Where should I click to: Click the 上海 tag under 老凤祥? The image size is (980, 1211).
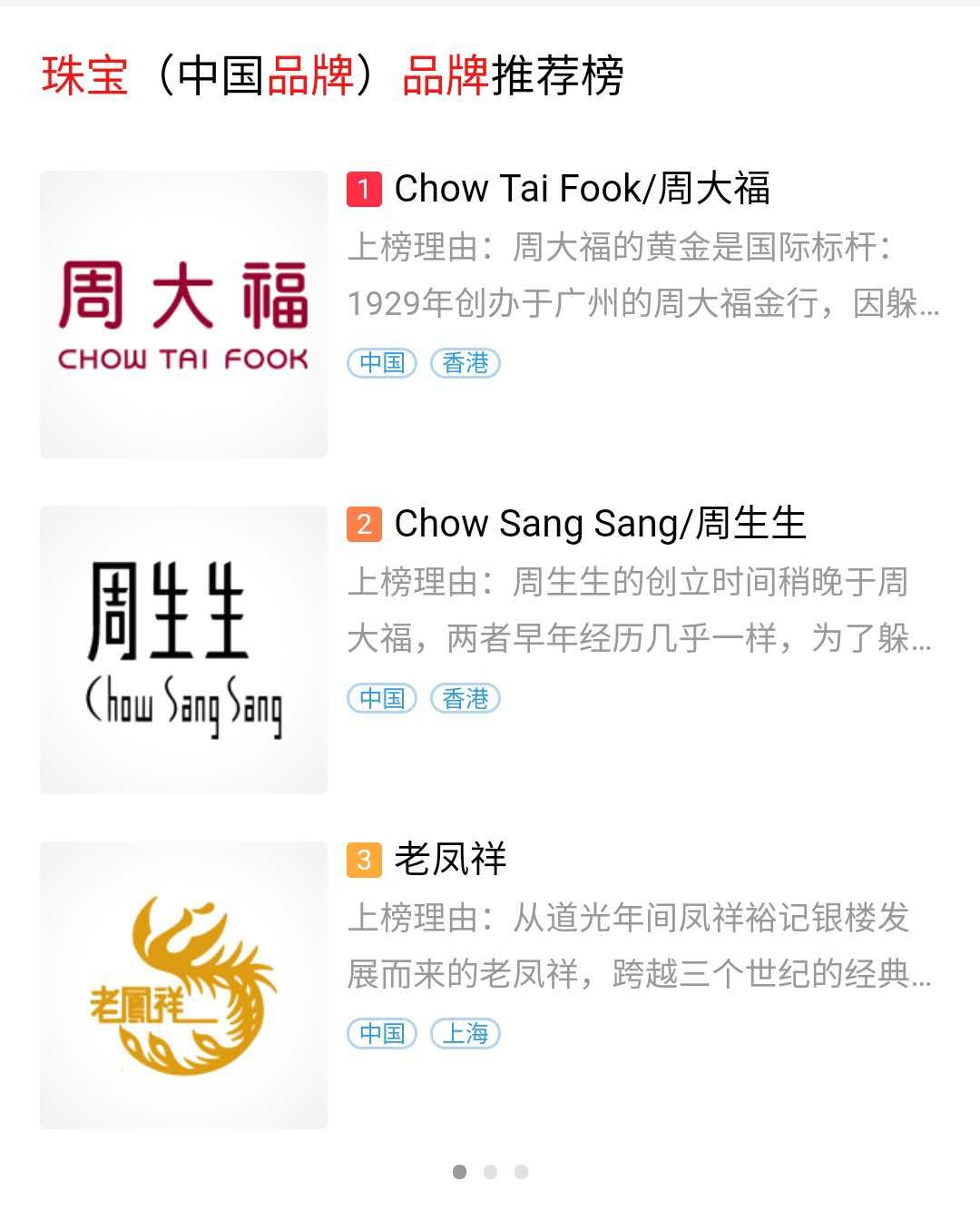[465, 1034]
